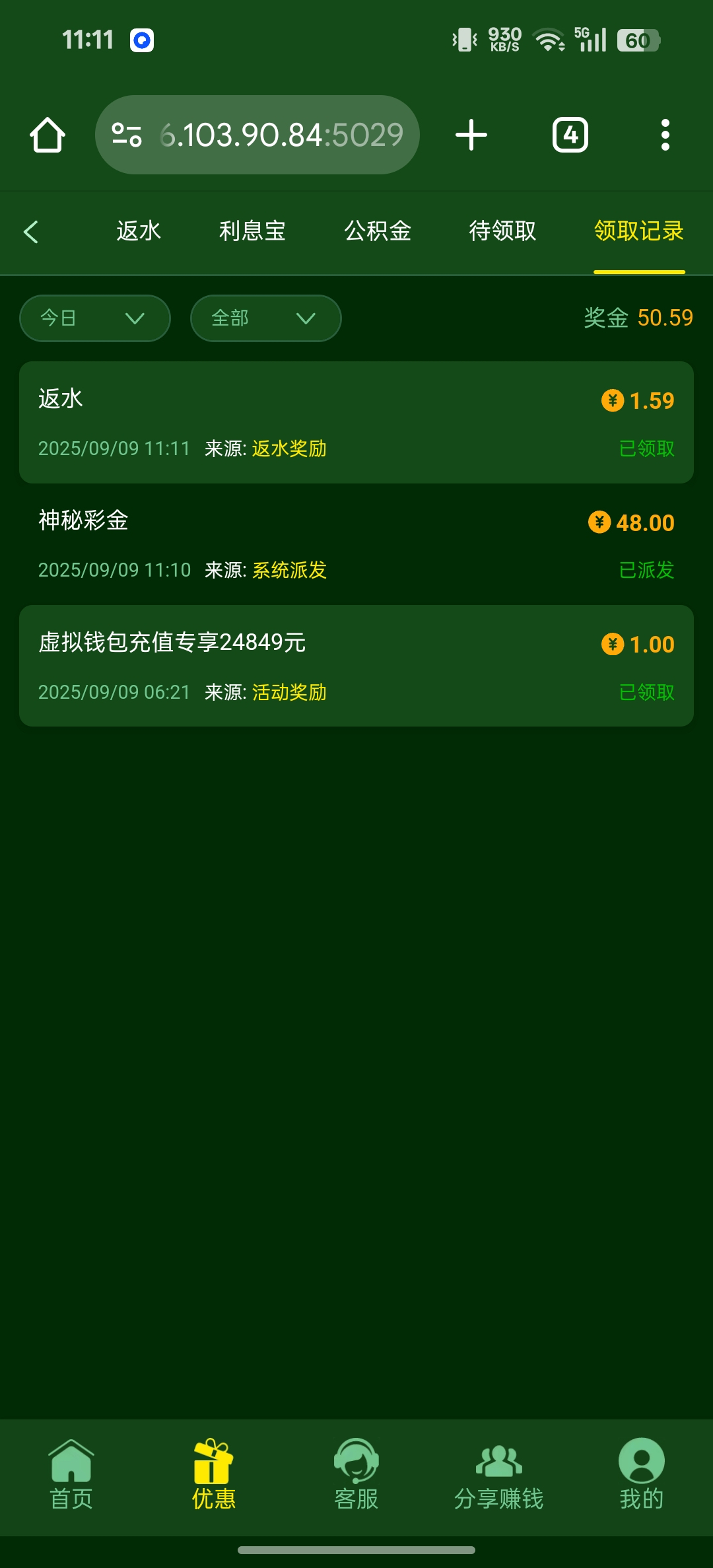Expand the 全部 type dropdown
This screenshot has height=1568, width=713.
click(265, 318)
